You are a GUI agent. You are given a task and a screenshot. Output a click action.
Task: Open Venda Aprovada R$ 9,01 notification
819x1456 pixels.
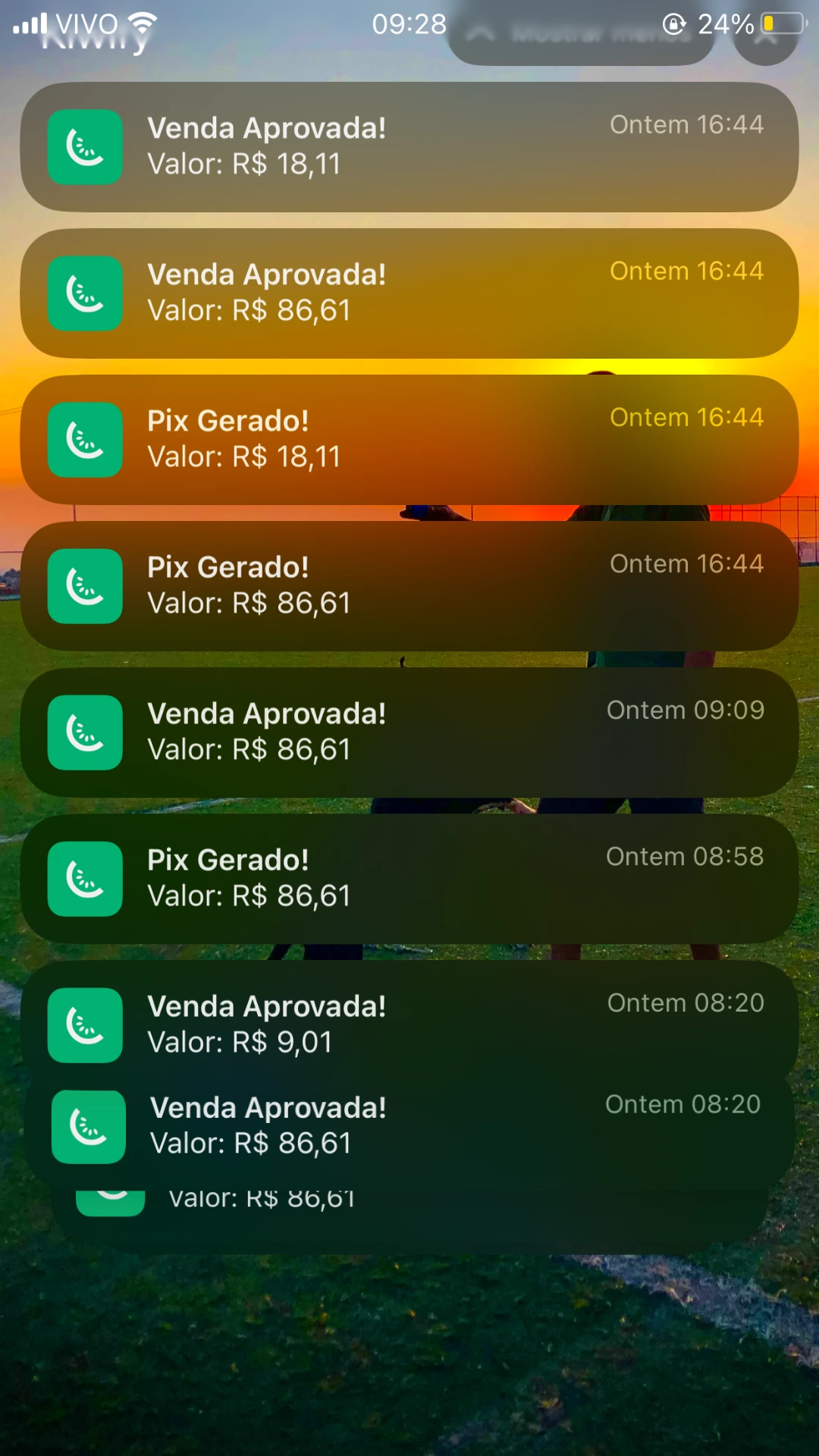[409, 1024]
